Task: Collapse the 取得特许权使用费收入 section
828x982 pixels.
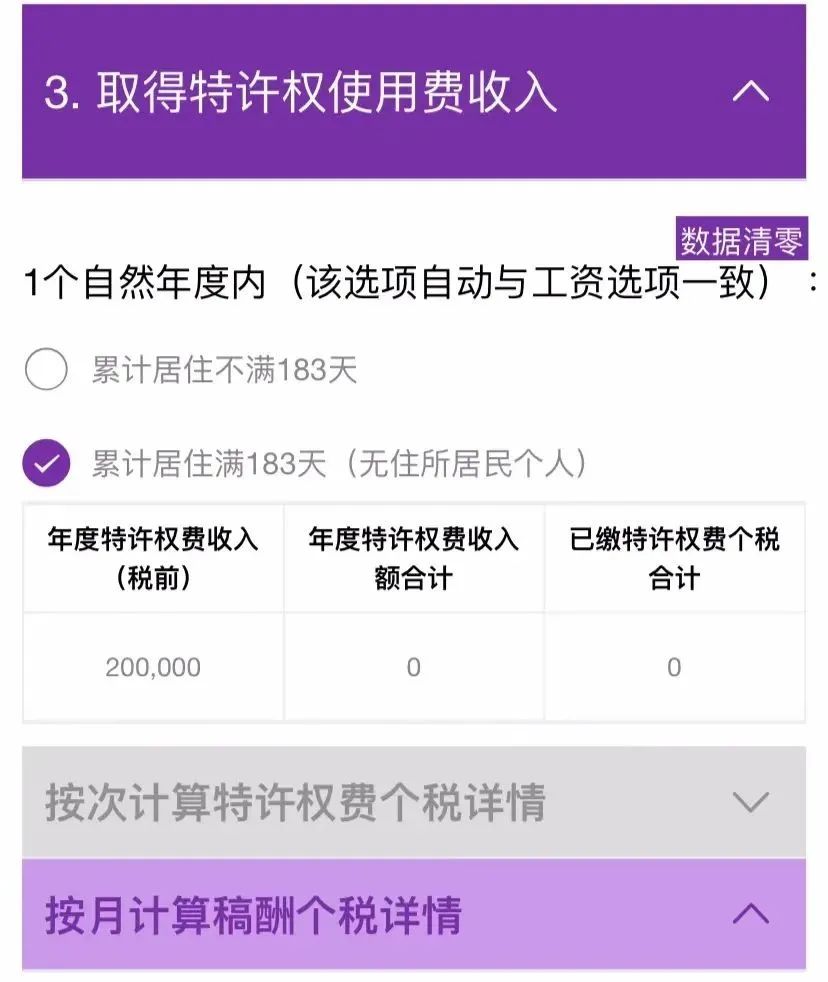Action: click(750, 92)
